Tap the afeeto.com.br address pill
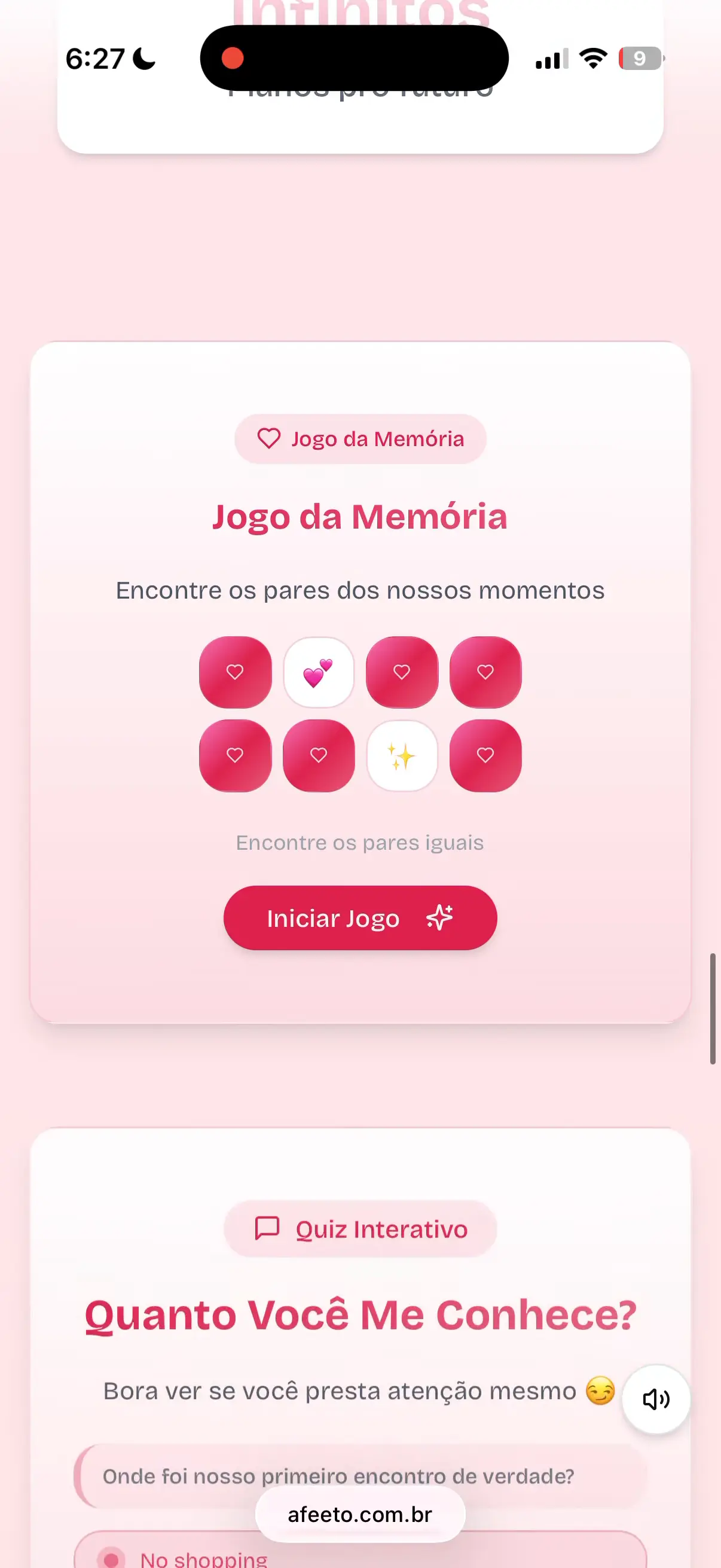This screenshot has width=721, height=1568. point(360,1514)
